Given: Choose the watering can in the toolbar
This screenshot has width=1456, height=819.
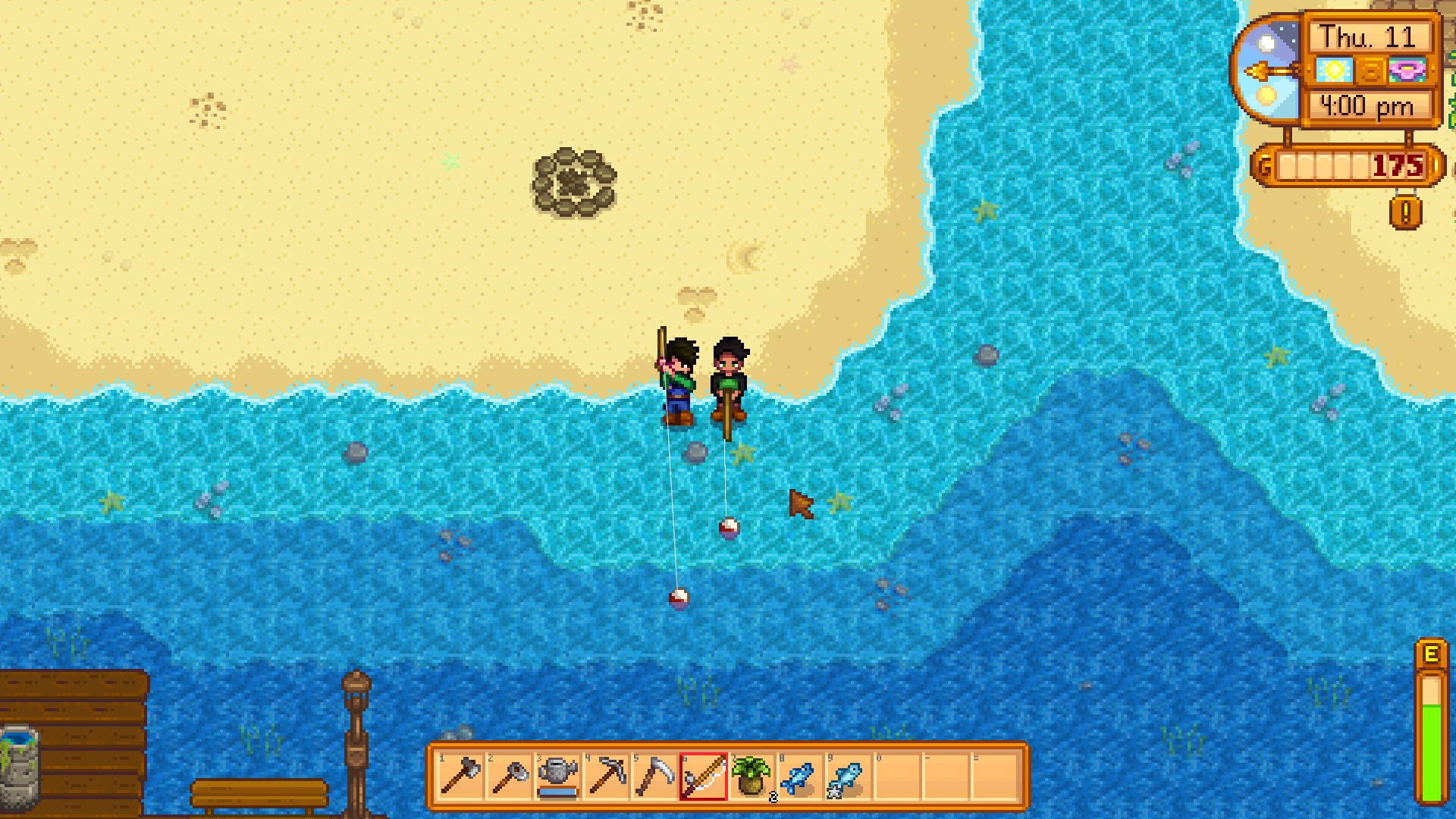Looking at the screenshot, I should click(x=557, y=777).
